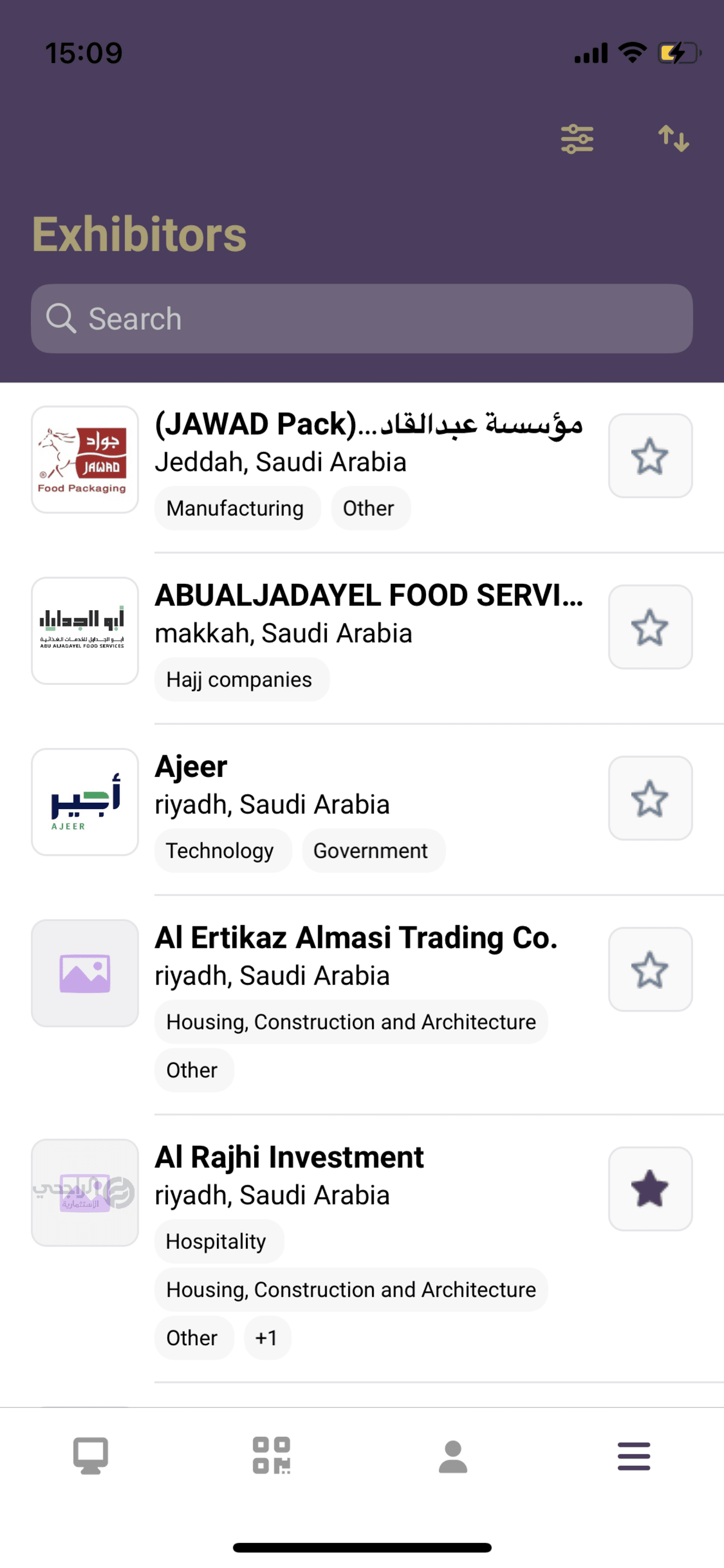Open the filter options icon
This screenshot has height=1568, width=724.
(x=577, y=139)
